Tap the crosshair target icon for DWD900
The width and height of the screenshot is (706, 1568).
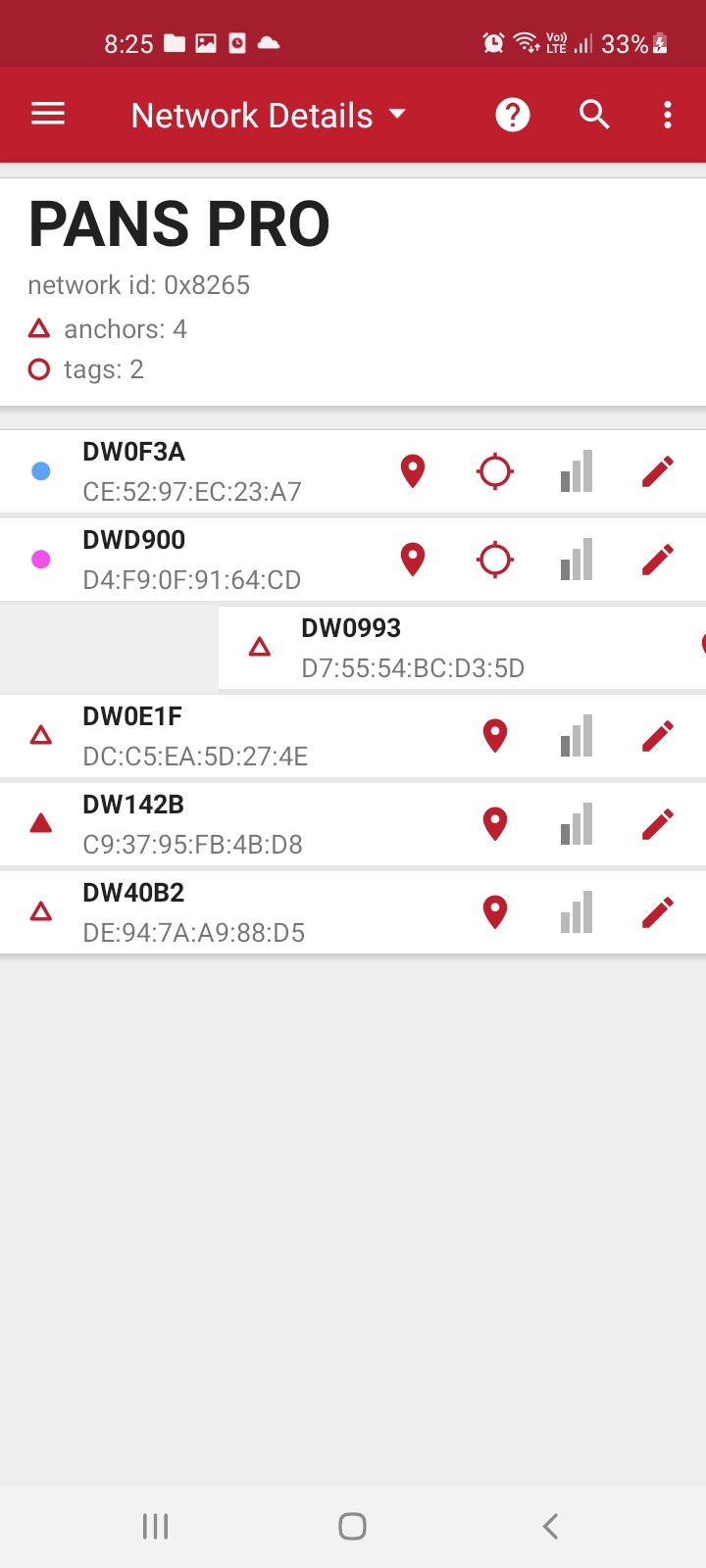pos(495,560)
